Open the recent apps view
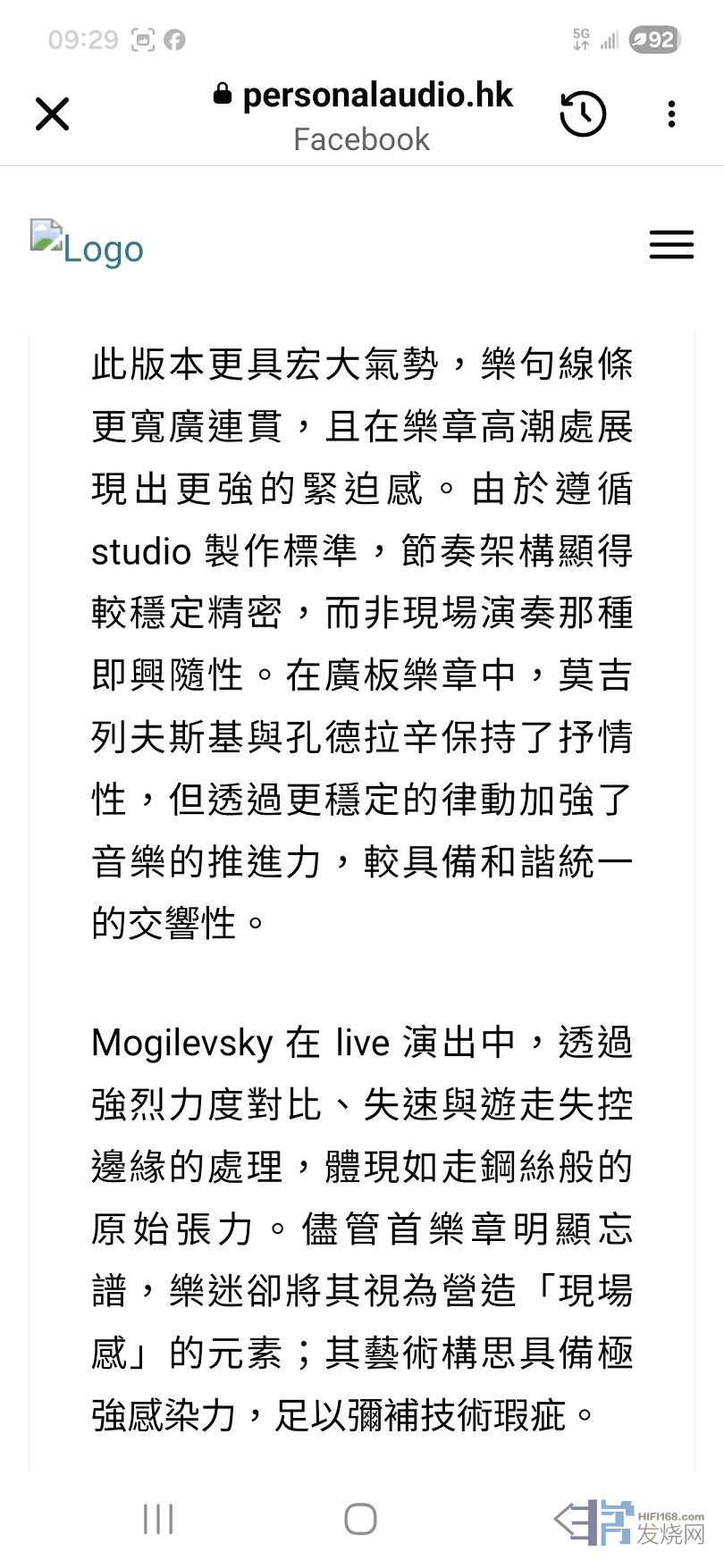The width and height of the screenshot is (724, 1568). (x=158, y=1518)
